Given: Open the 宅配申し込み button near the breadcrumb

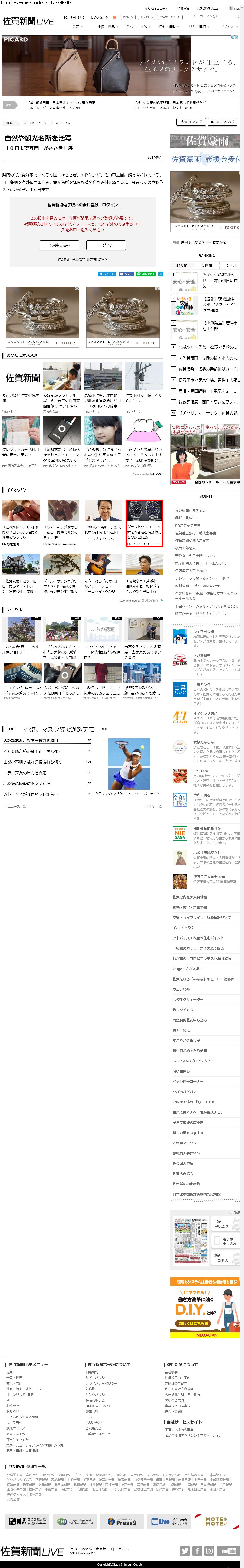Looking at the screenshot, I should click(x=190, y=122).
